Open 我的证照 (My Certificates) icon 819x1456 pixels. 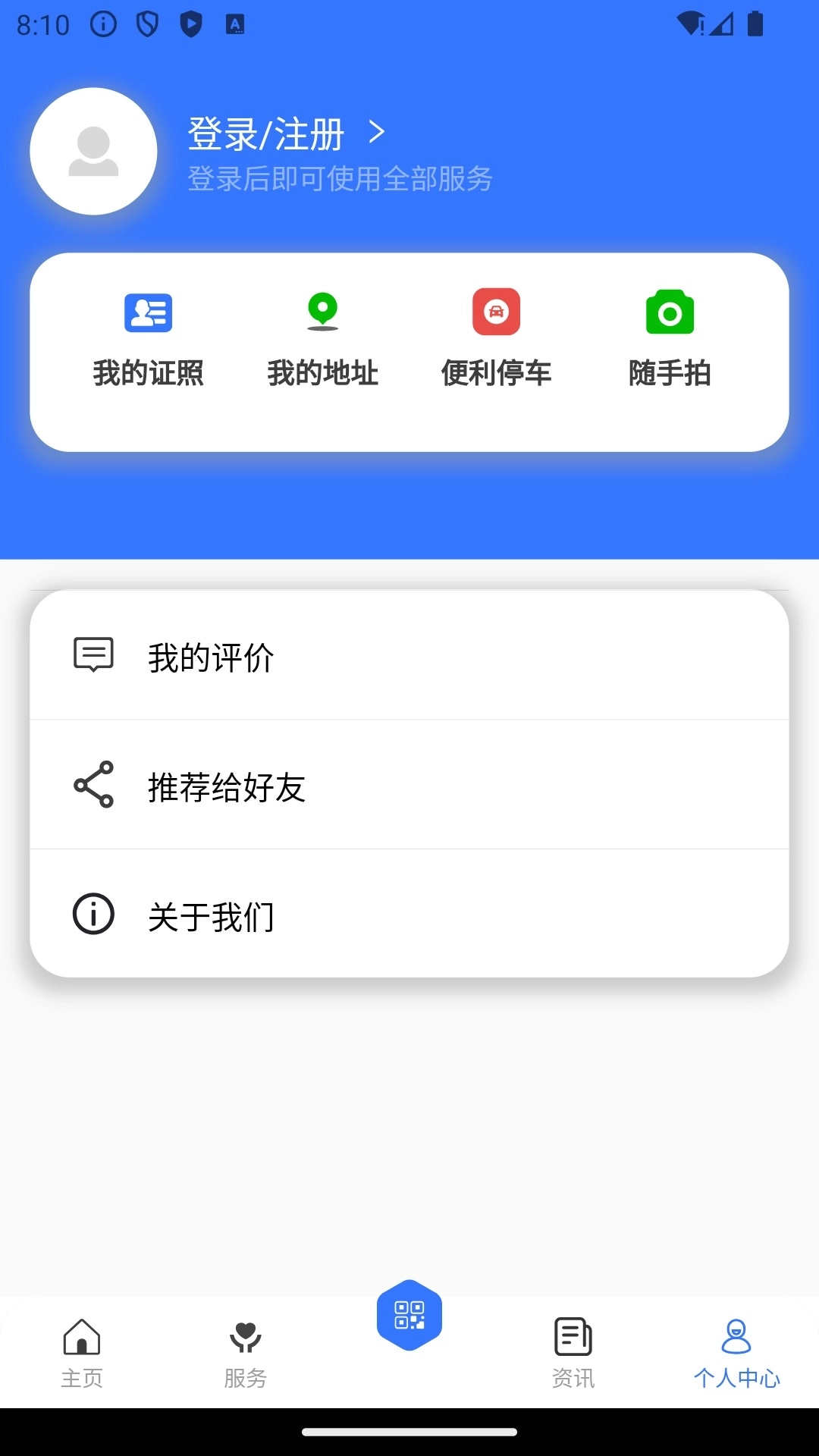(149, 312)
